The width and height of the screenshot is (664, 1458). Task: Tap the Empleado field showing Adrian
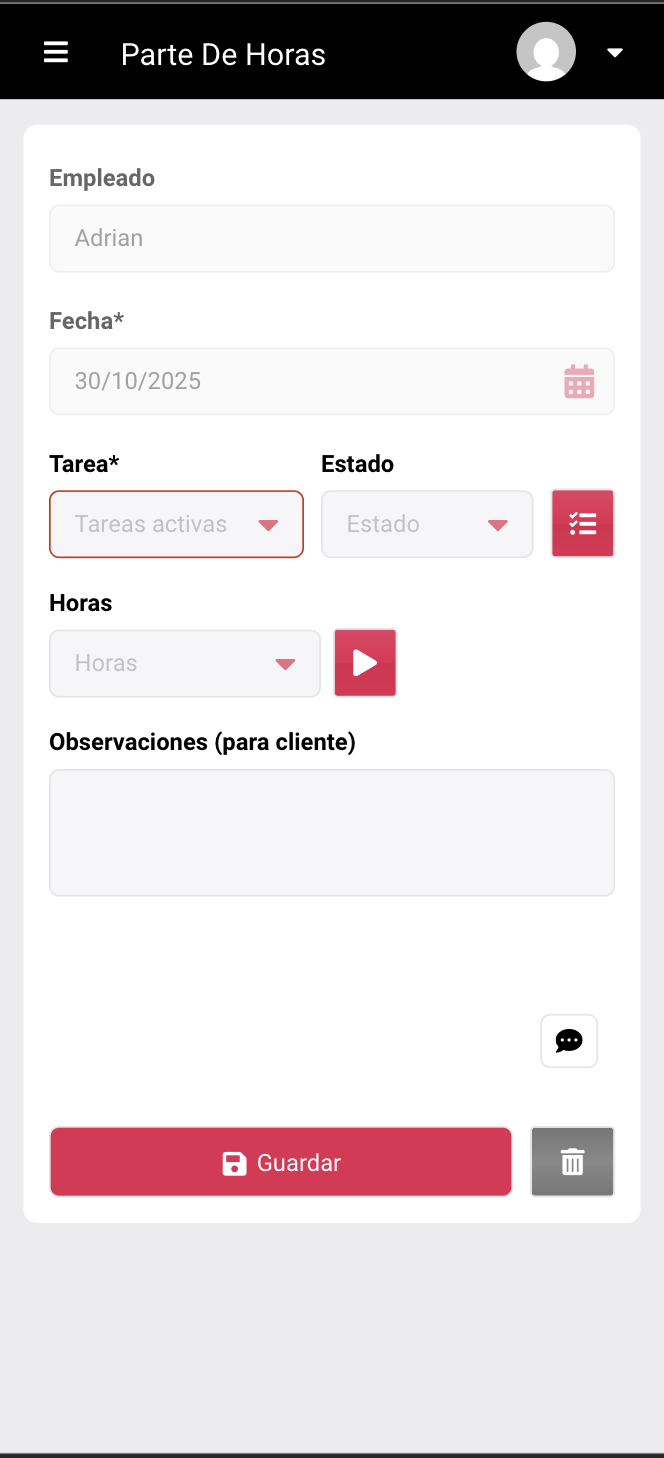point(332,238)
